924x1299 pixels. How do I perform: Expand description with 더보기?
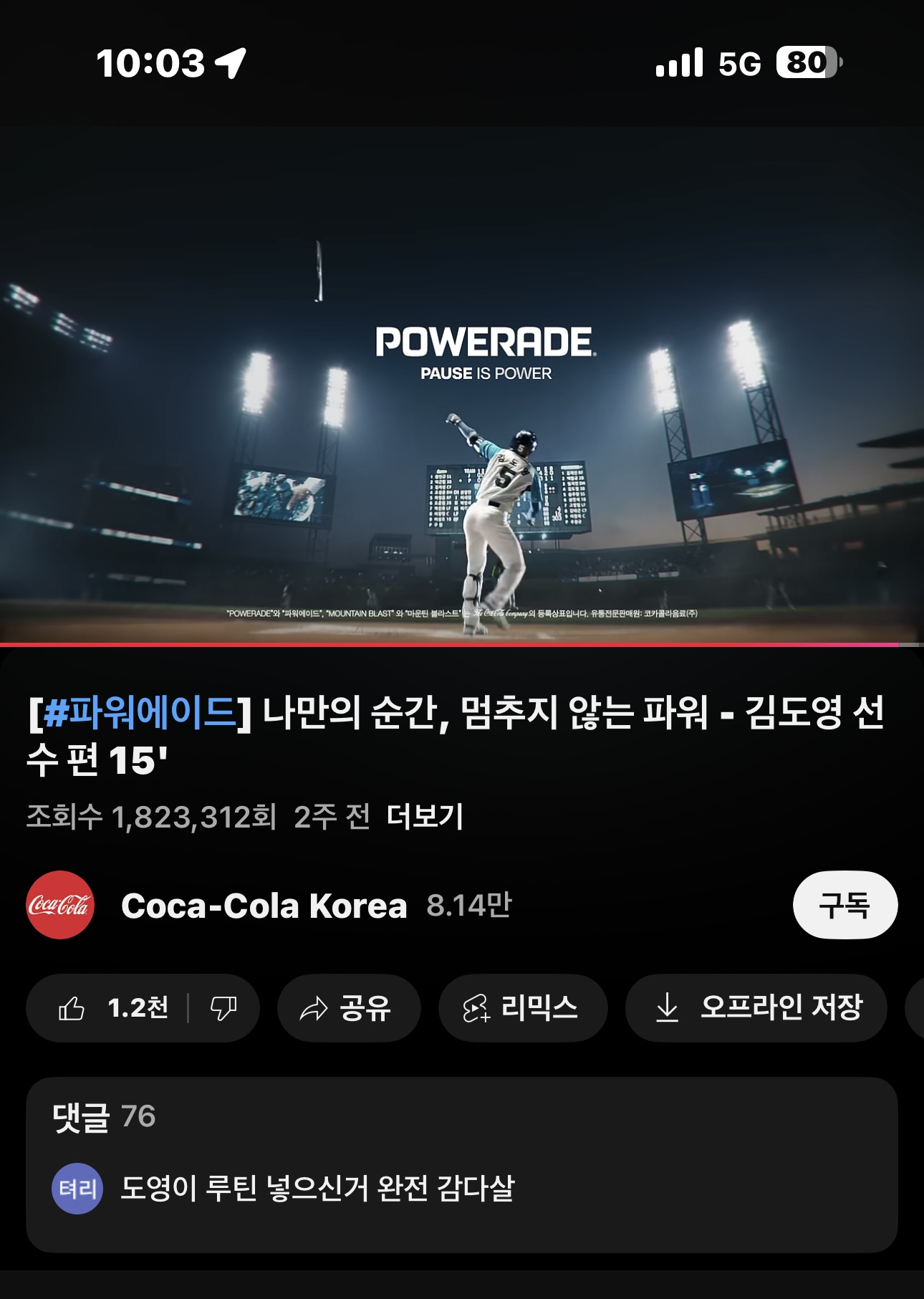tap(425, 816)
